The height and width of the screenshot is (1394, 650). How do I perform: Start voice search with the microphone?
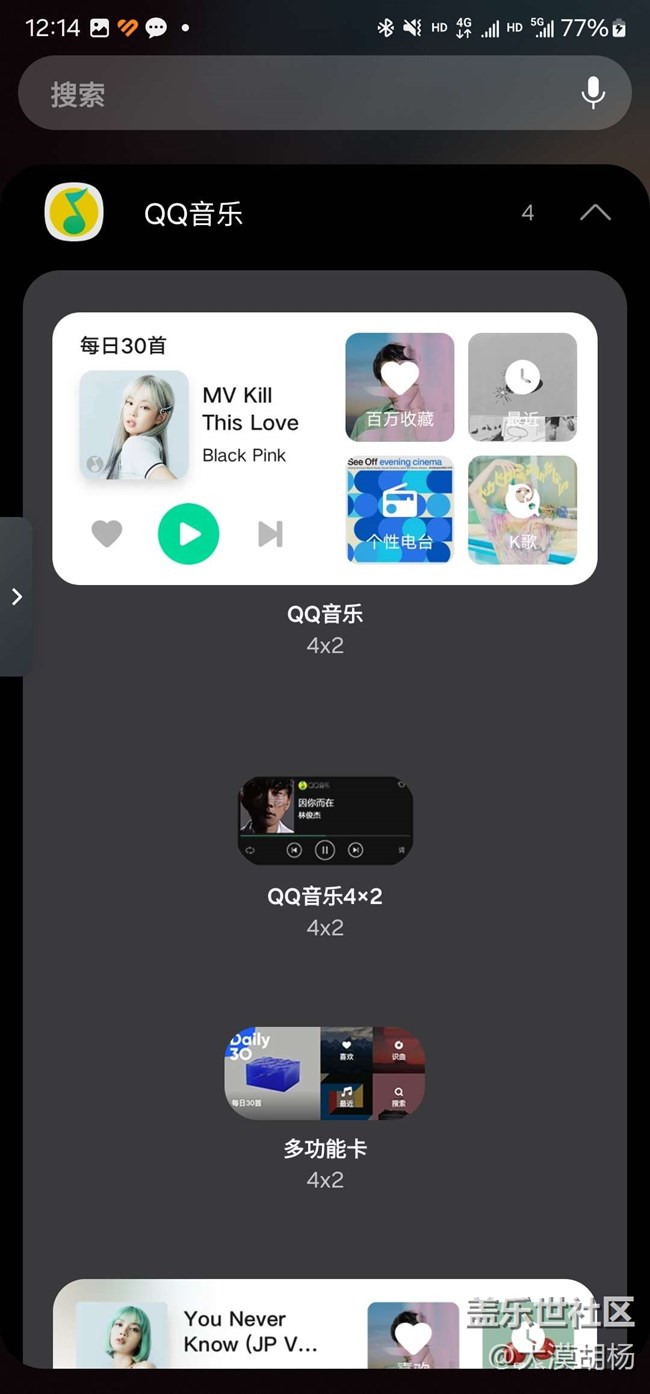coord(593,93)
